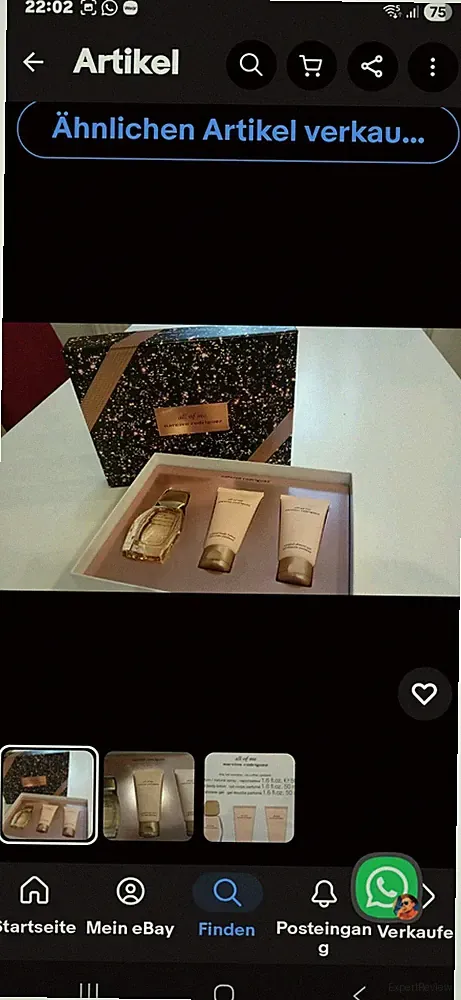This screenshot has height=1000, width=461.
Task: Tap Ähnlichen Artikel verkaufen button
Action: 238,131
